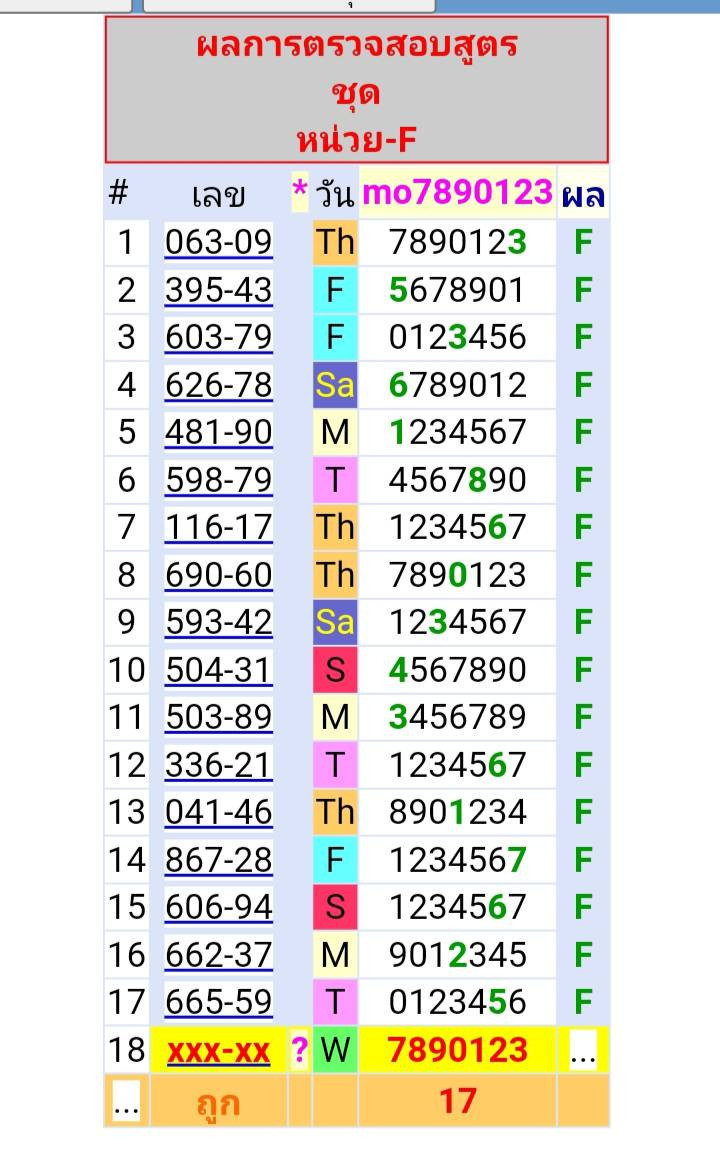Tap the 598-79 link
Screen dimensions: 720x1164
pyautogui.click(x=219, y=480)
